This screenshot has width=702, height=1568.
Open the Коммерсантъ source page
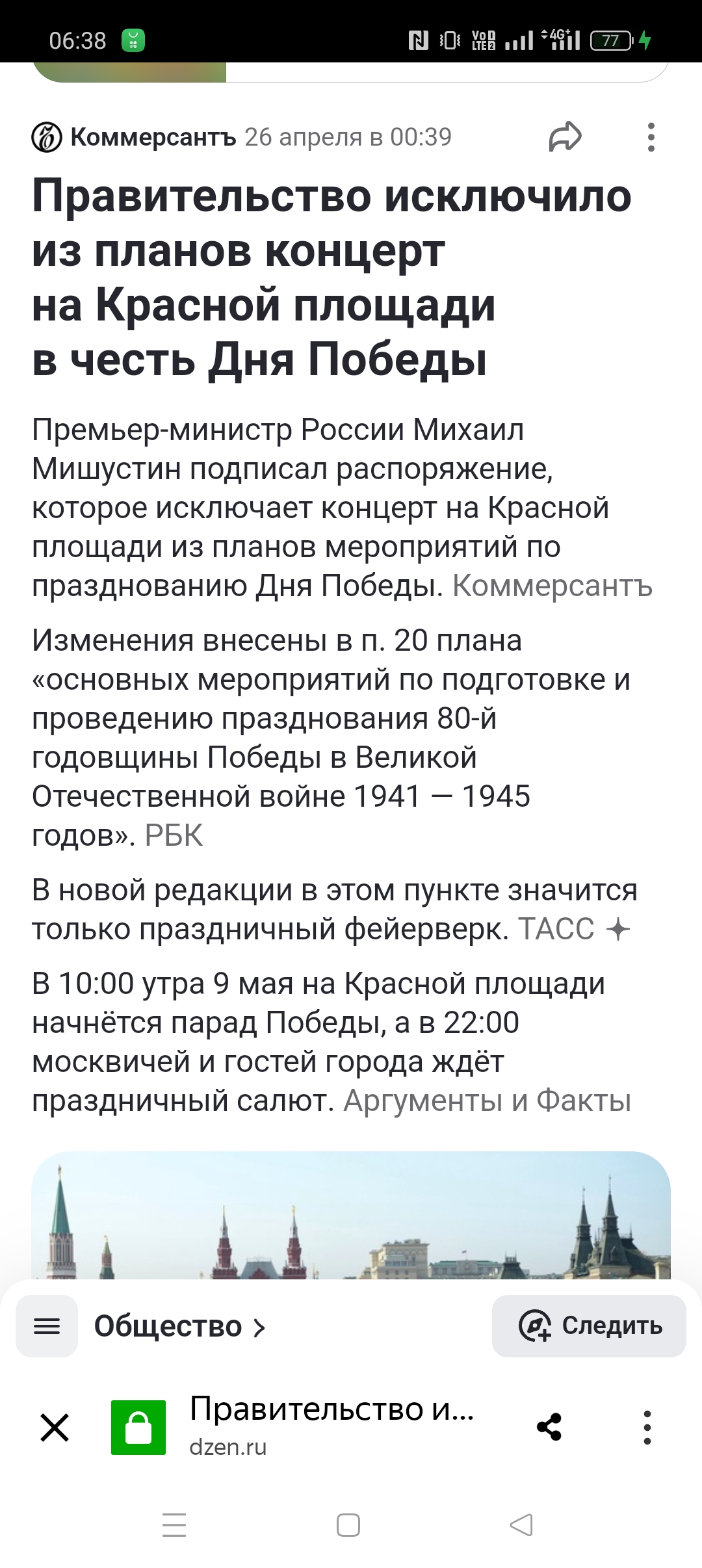[x=152, y=137]
